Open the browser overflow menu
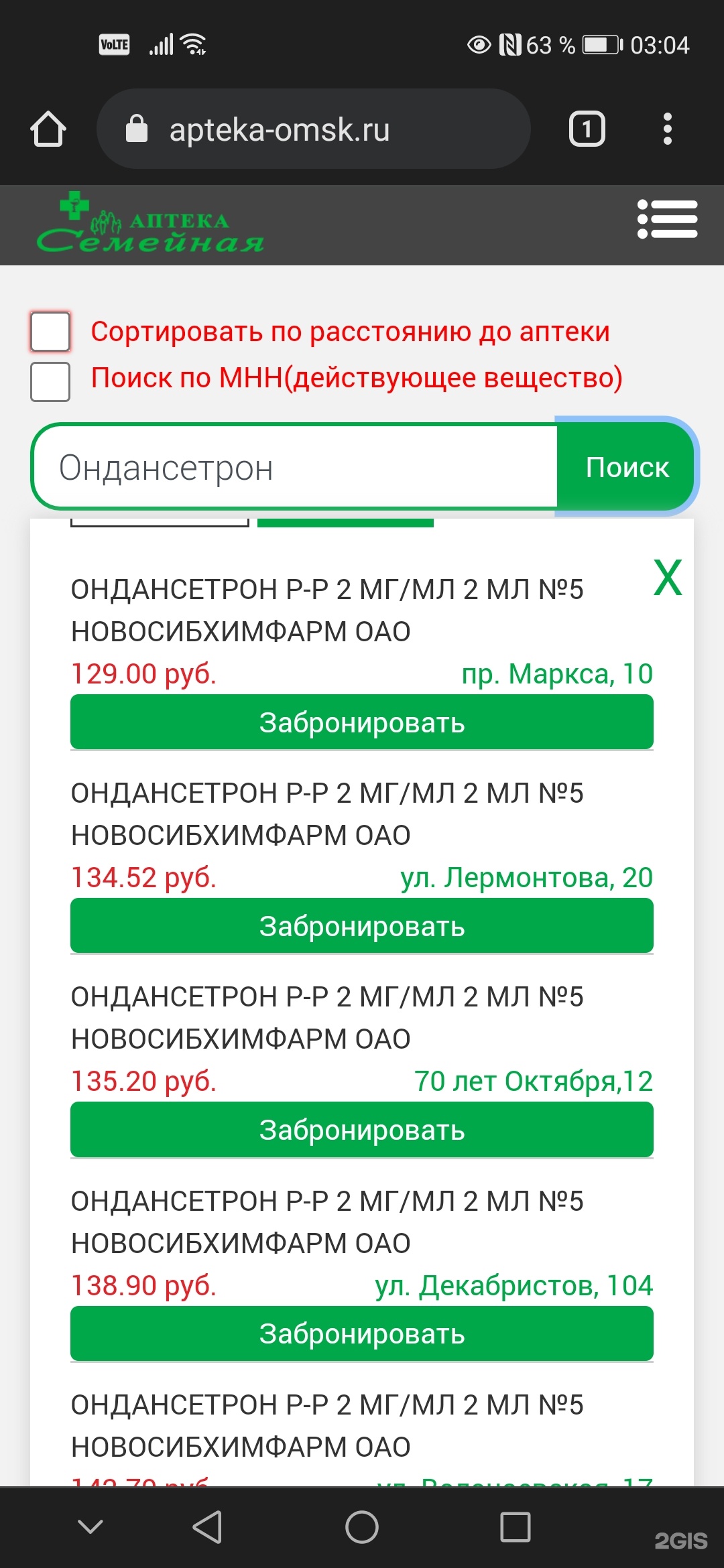The width and height of the screenshot is (724, 1568). click(x=667, y=129)
